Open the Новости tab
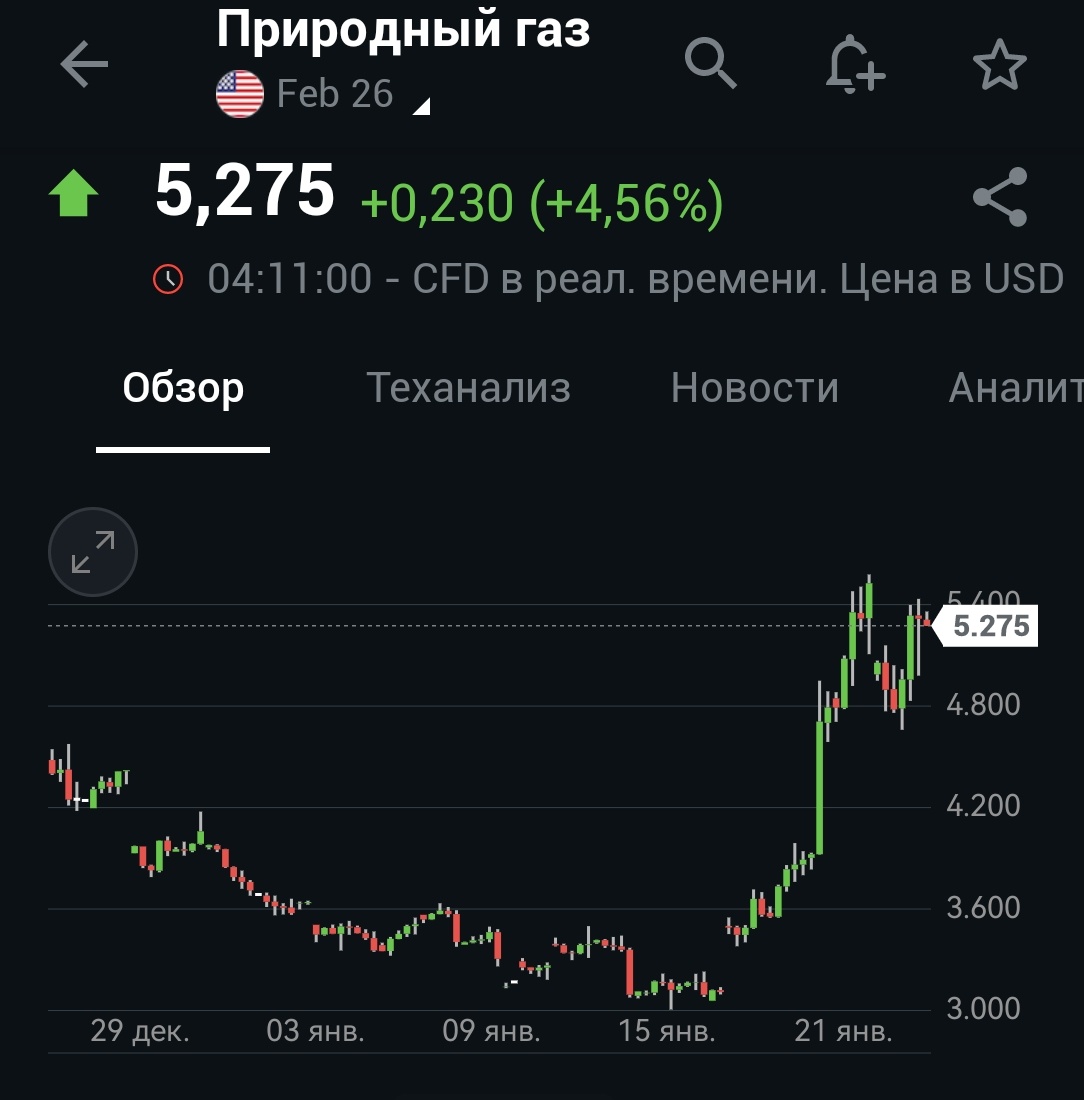The image size is (1084, 1100). point(757,388)
